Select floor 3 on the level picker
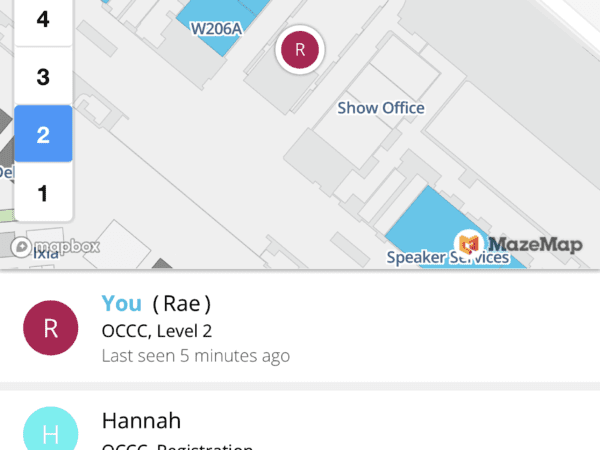The height and width of the screenshot is (450, 600). tap(43, 77)
